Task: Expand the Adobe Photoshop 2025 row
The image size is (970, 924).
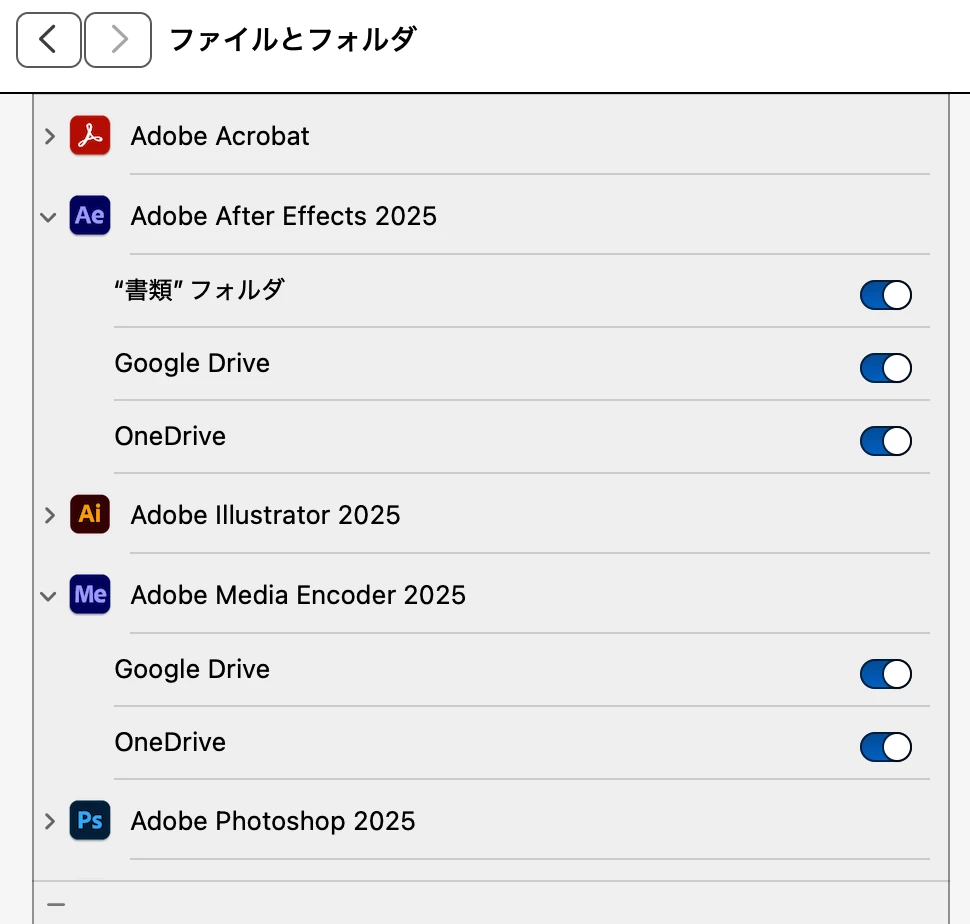Action: click(x=49, y=822)
